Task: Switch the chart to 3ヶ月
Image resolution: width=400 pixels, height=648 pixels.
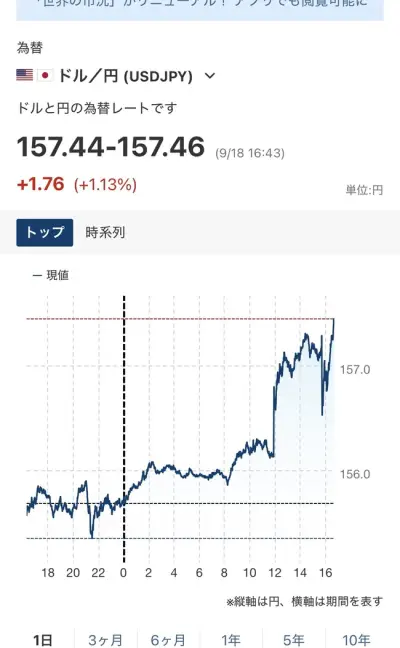Action: click(x=106, y=640)
